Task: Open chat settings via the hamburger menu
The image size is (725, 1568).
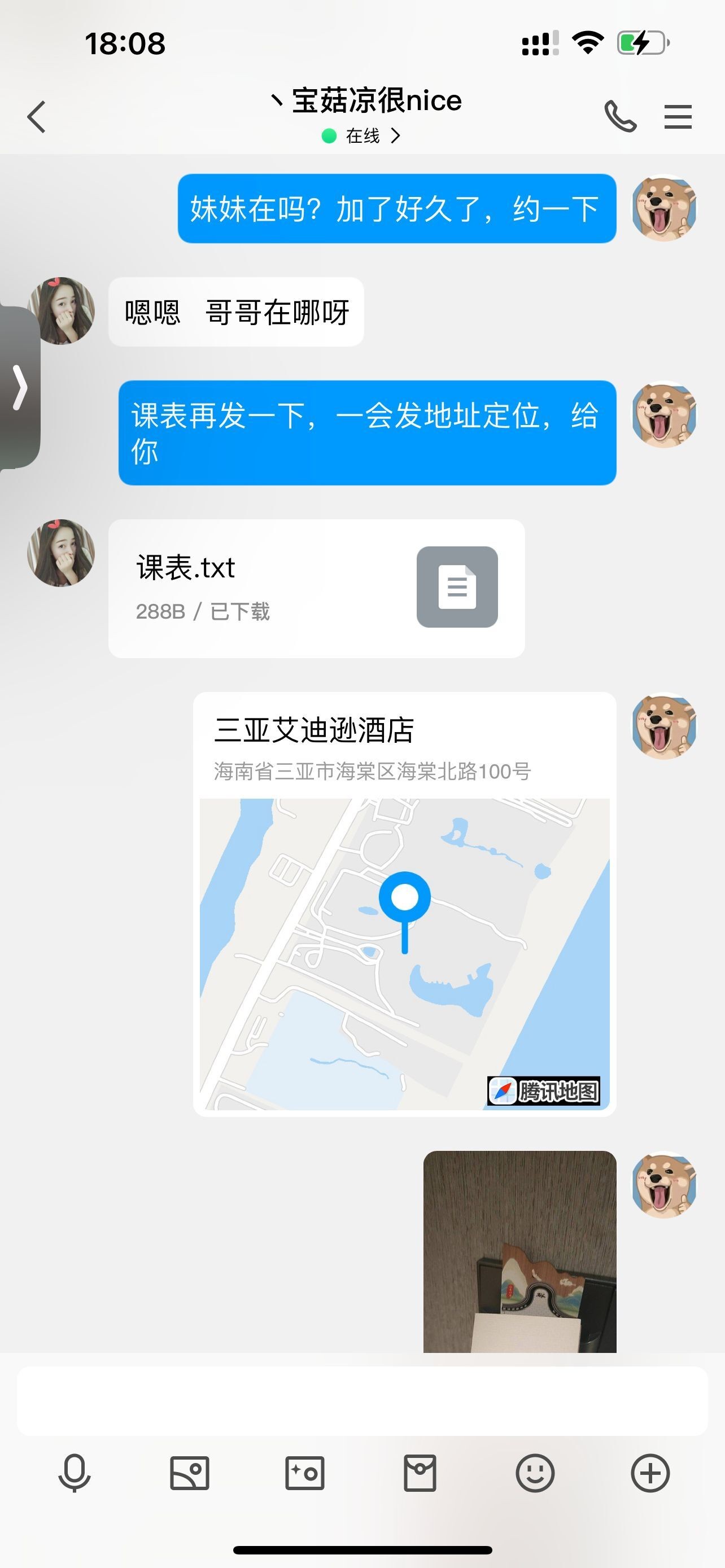Action: tap(678, 116)
